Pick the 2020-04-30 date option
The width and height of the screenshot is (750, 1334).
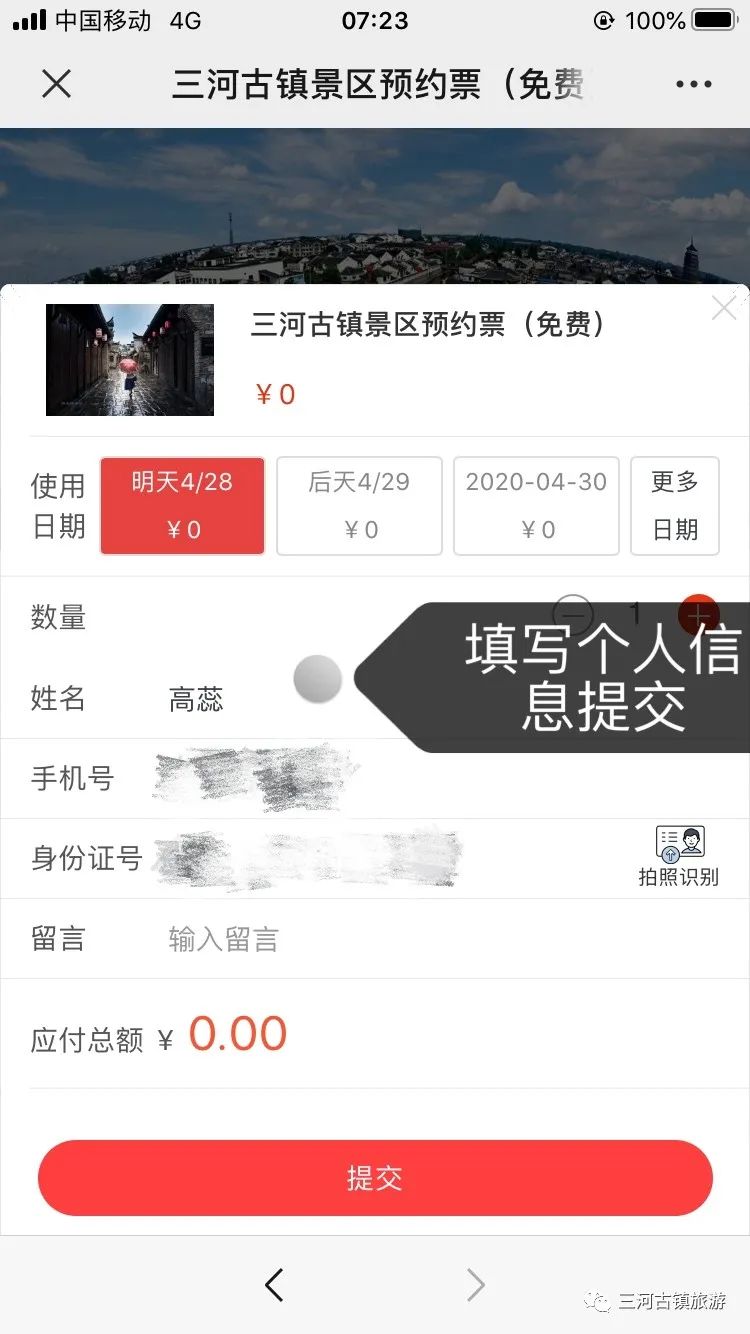(536, 505)
